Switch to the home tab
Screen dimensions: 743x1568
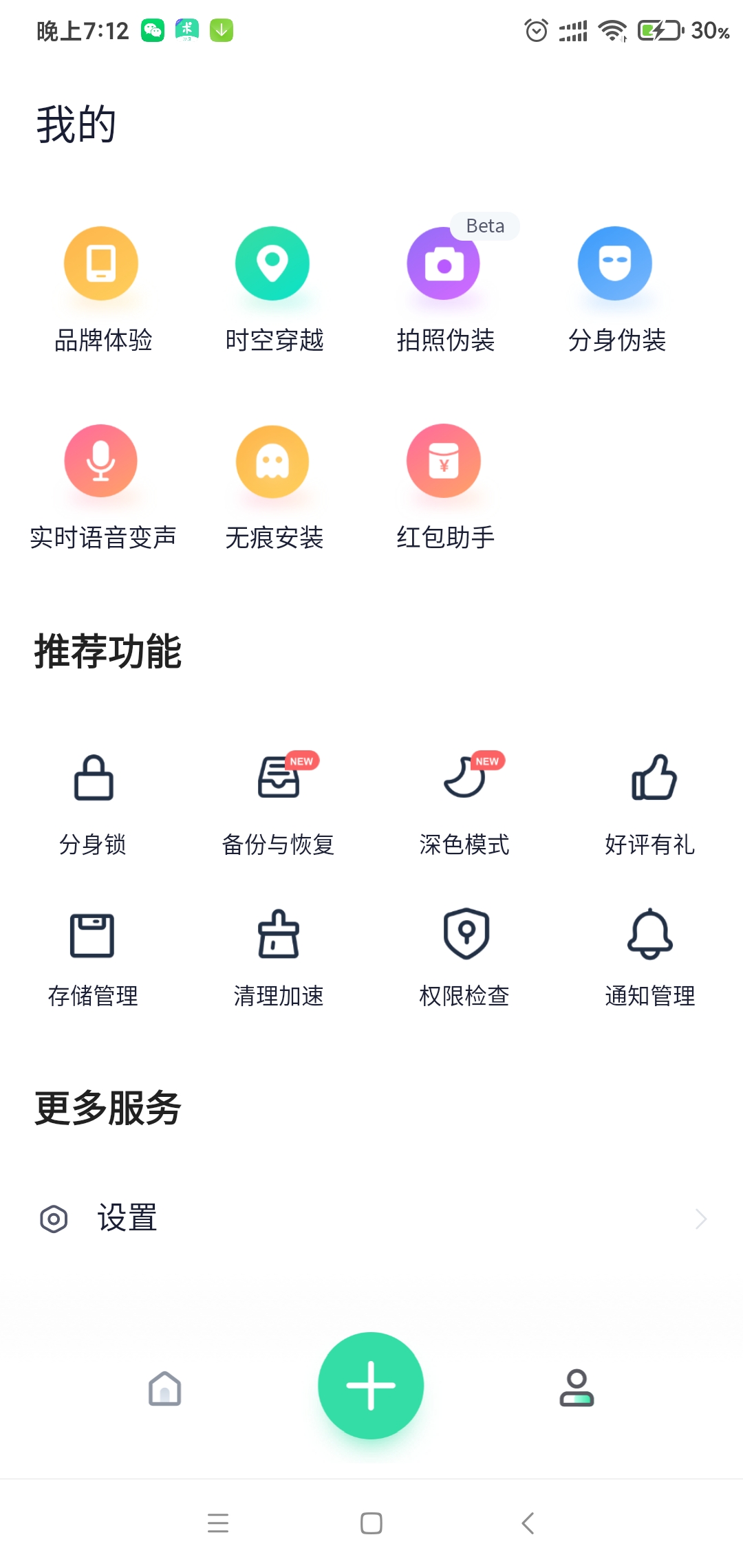coord(165,1388)
